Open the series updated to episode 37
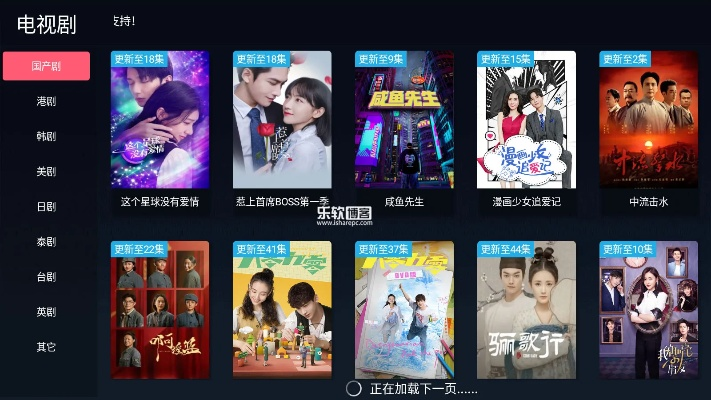The image size is (711, 400). point(404,310)
